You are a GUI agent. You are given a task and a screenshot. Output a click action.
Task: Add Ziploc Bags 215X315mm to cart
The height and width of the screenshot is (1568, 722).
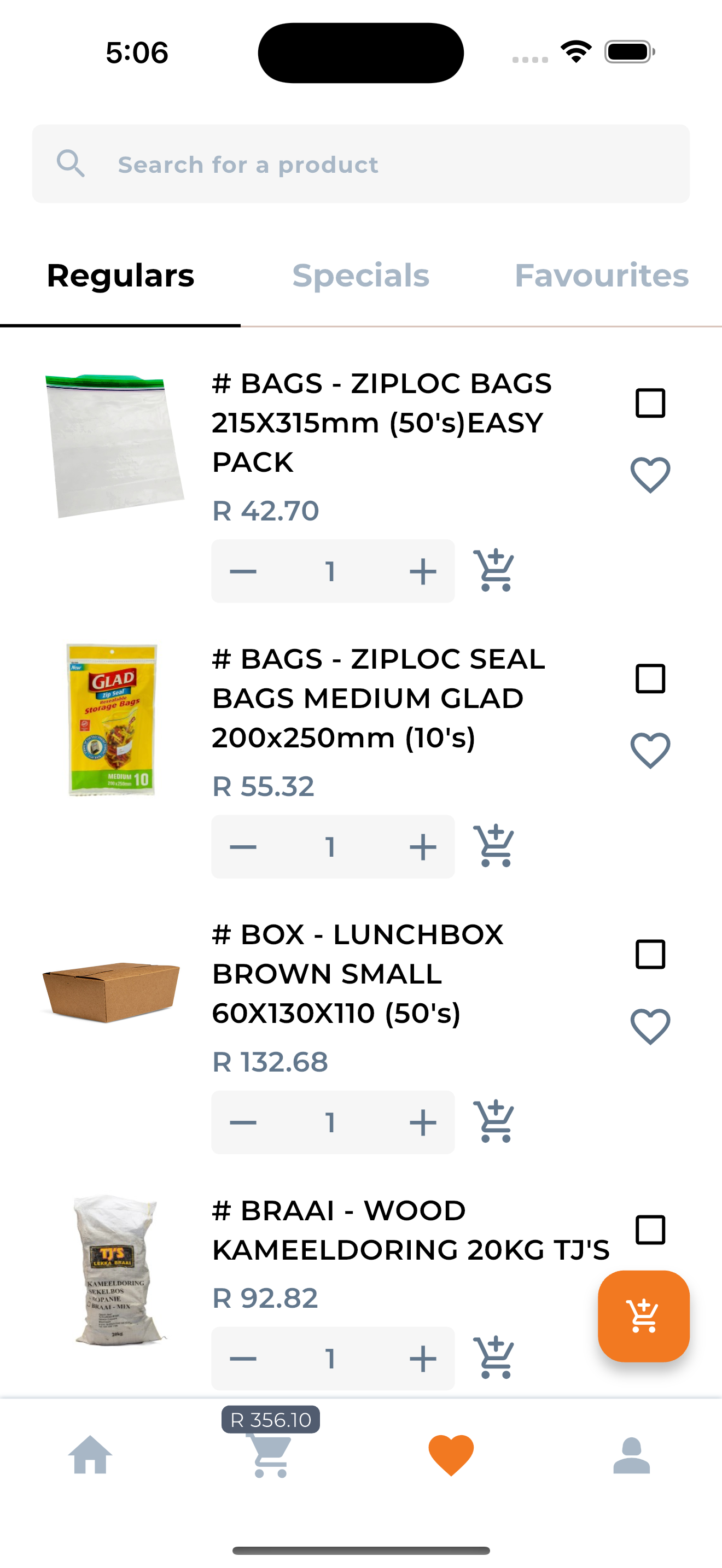pos(494,570)
